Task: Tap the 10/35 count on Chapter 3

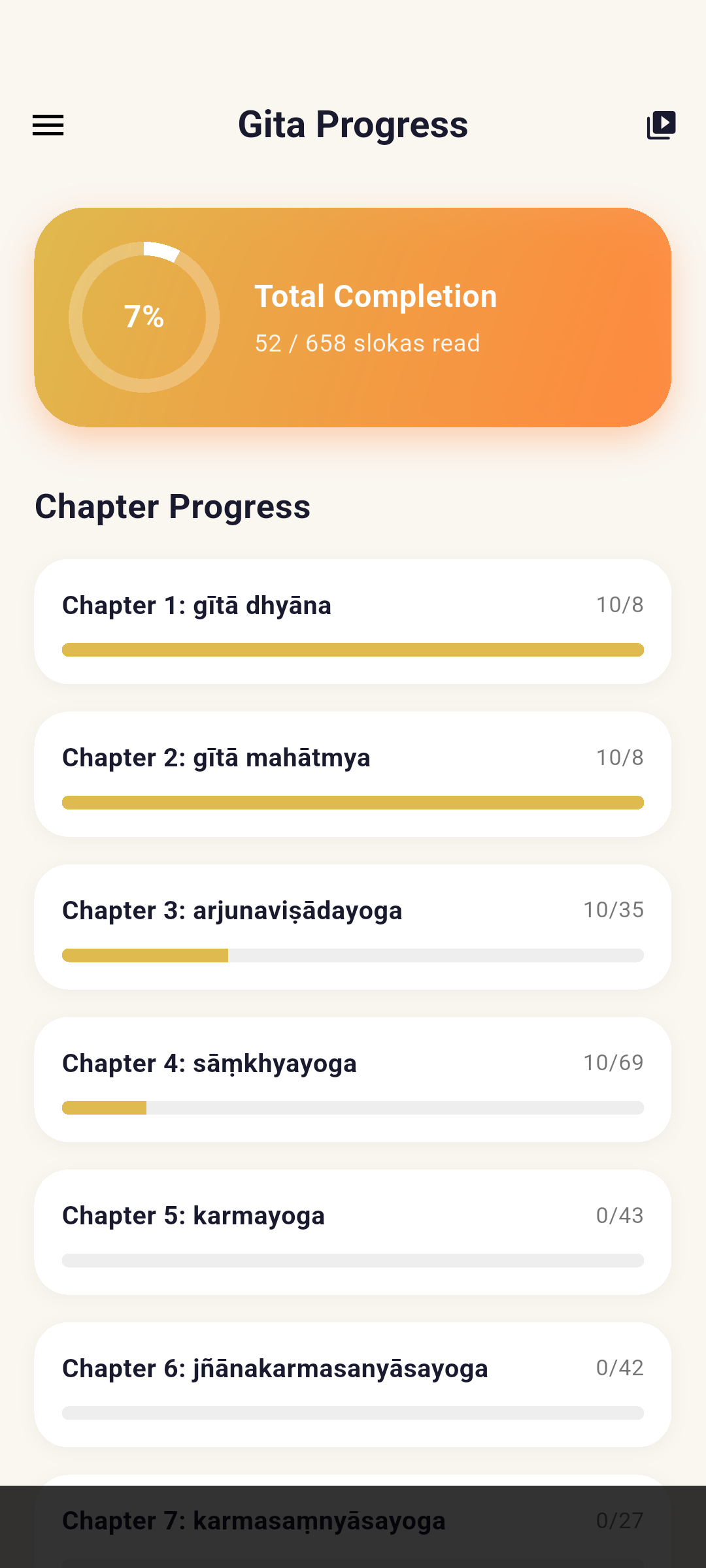Action: click(614, 909)
